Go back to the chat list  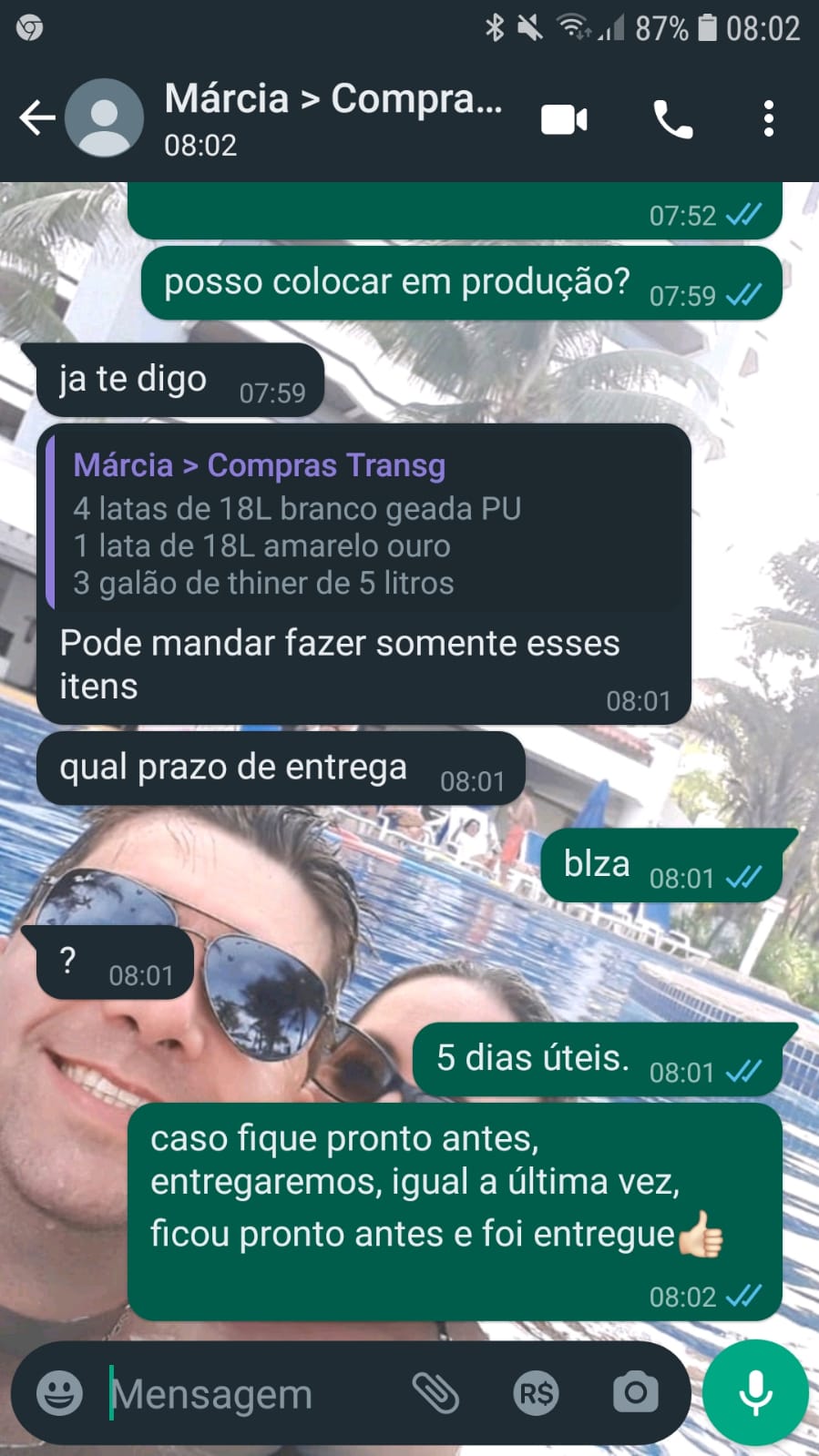[36, 118]
